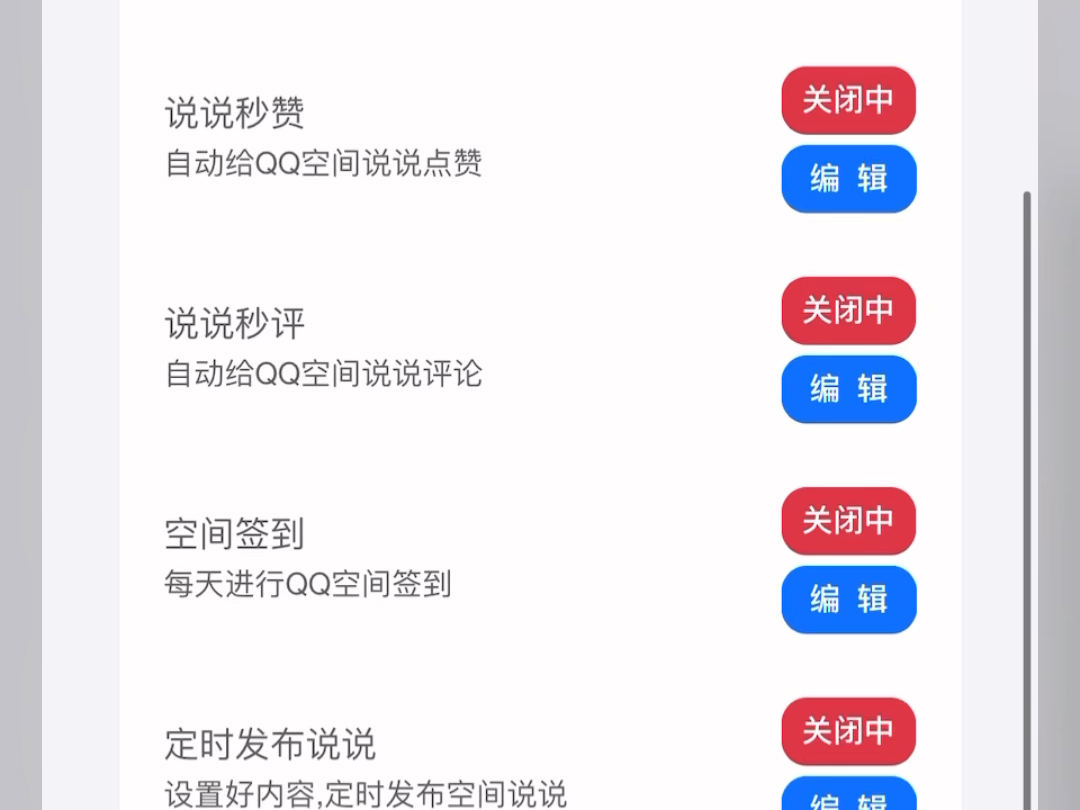Enable 空间签到 via its 关闭中 button

coord(848,521)
